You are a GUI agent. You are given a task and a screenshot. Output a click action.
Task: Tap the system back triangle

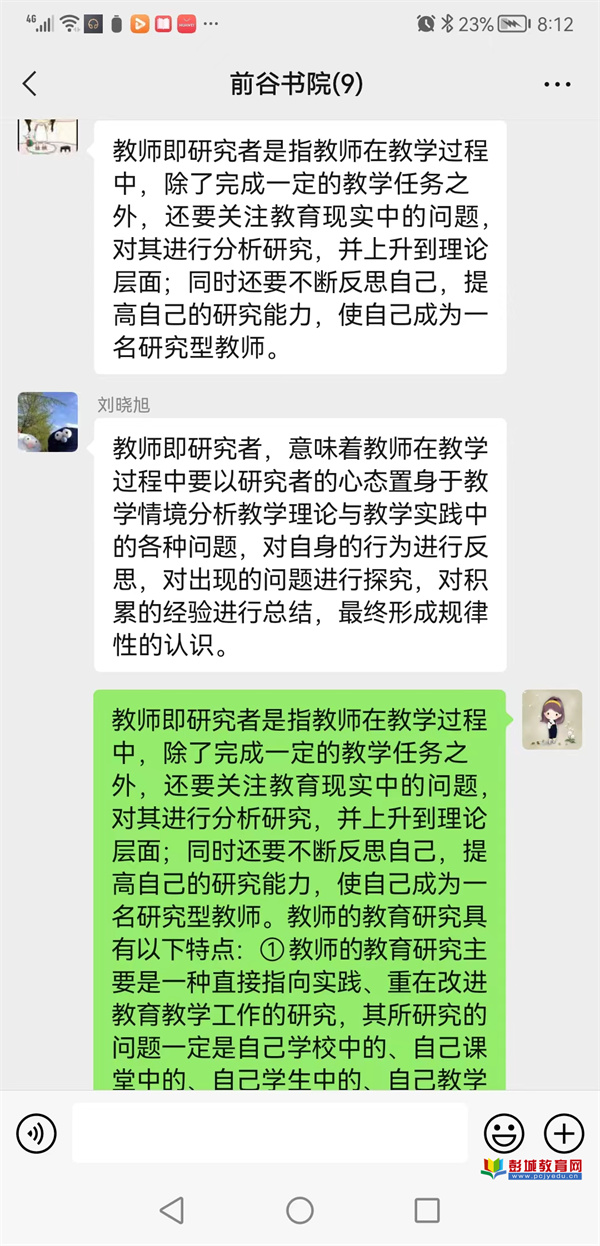(172, 1210)
